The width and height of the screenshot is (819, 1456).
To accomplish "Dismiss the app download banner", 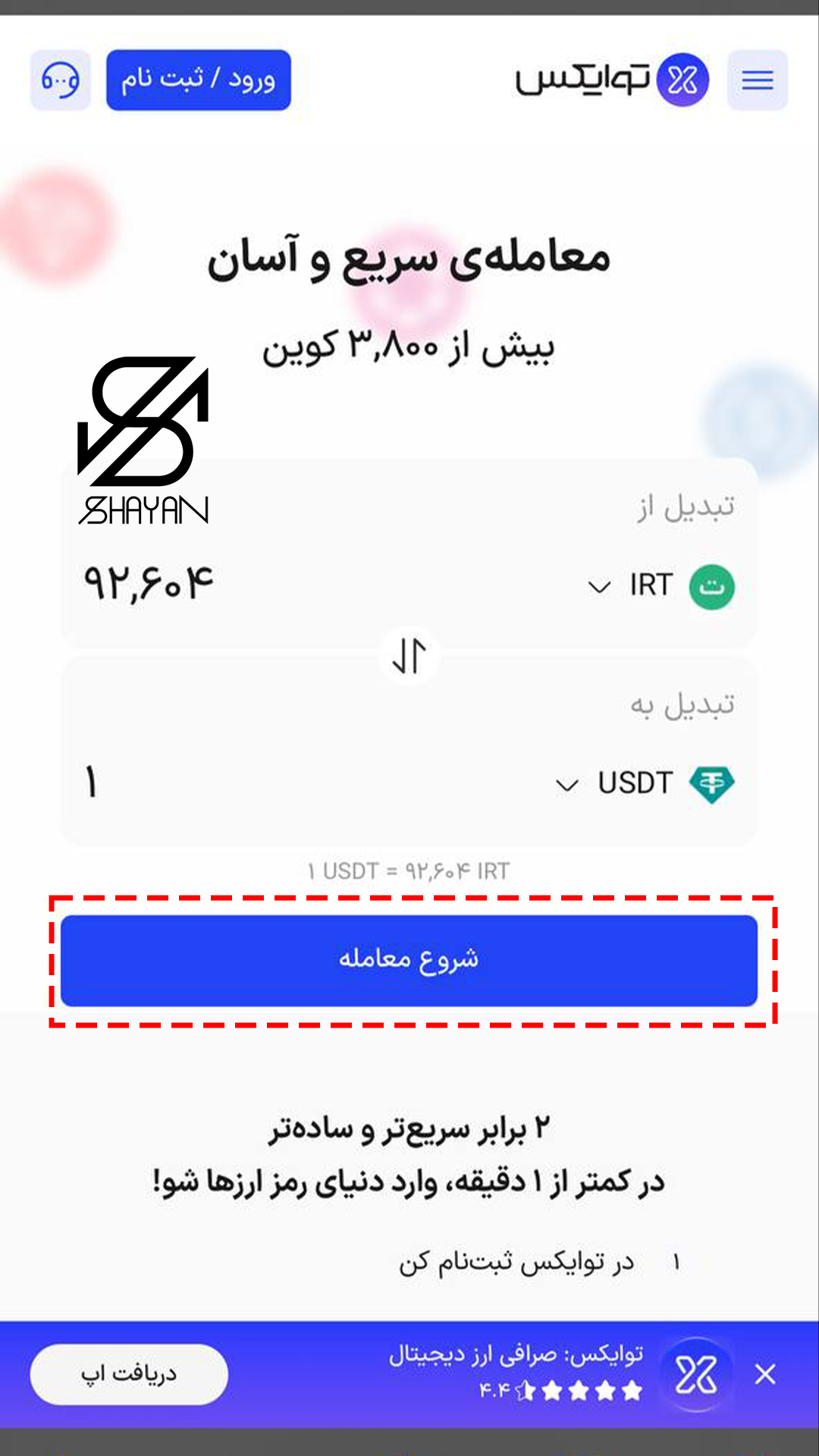I will point(765,1373).
